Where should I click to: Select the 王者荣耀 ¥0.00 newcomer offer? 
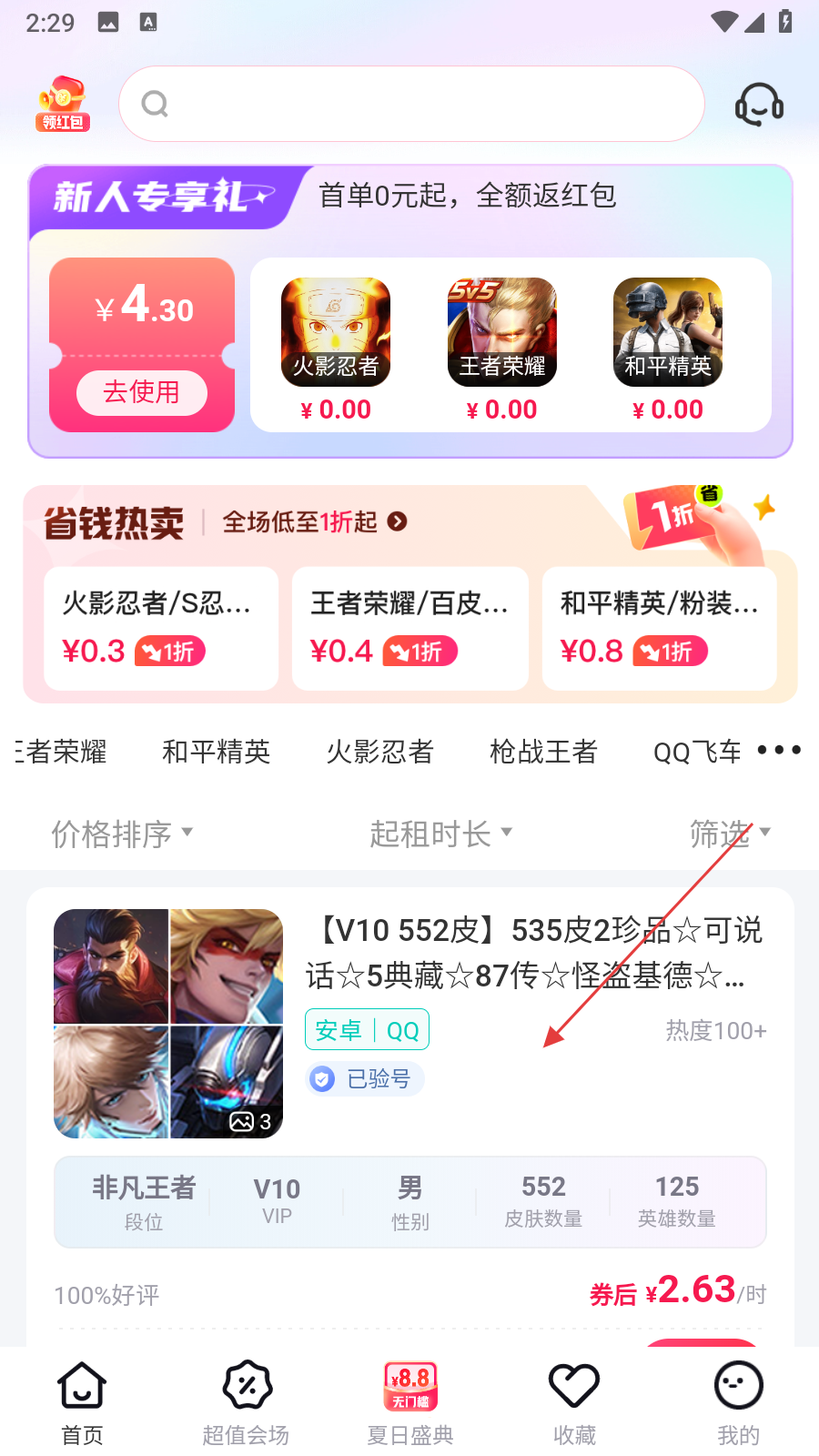(501, 349)
